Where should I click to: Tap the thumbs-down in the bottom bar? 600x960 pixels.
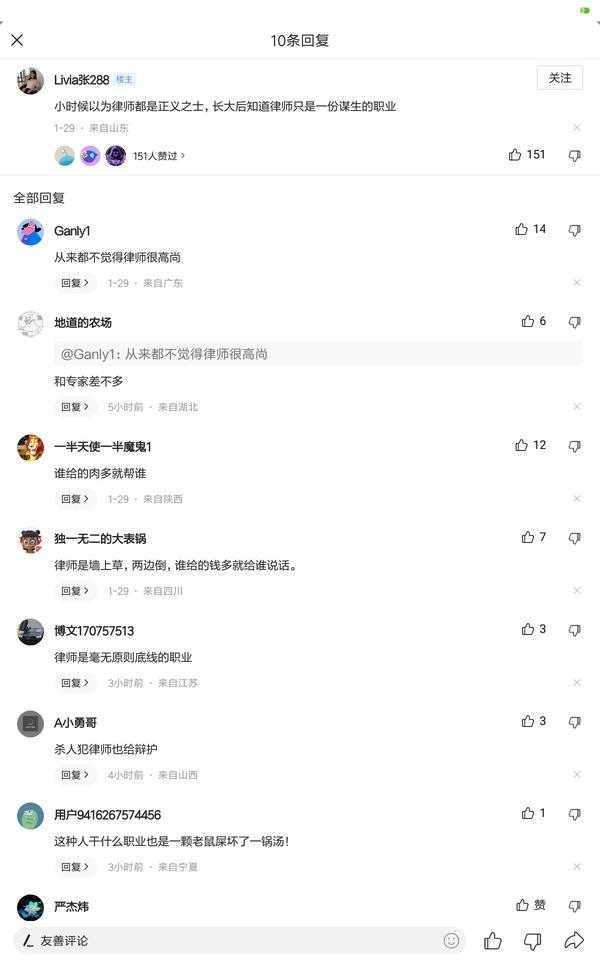tap(533, 941)
